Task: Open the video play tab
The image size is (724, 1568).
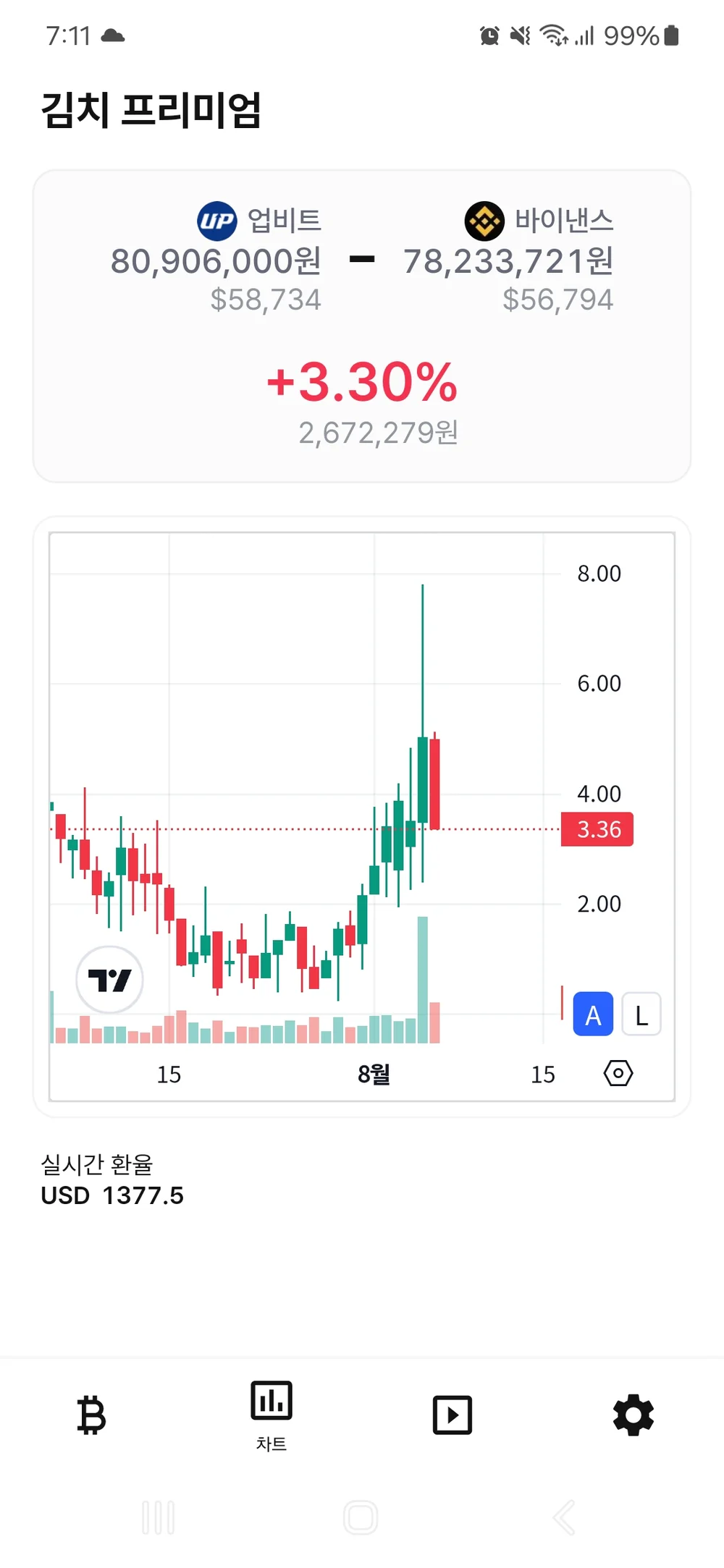Action: 452,1415
